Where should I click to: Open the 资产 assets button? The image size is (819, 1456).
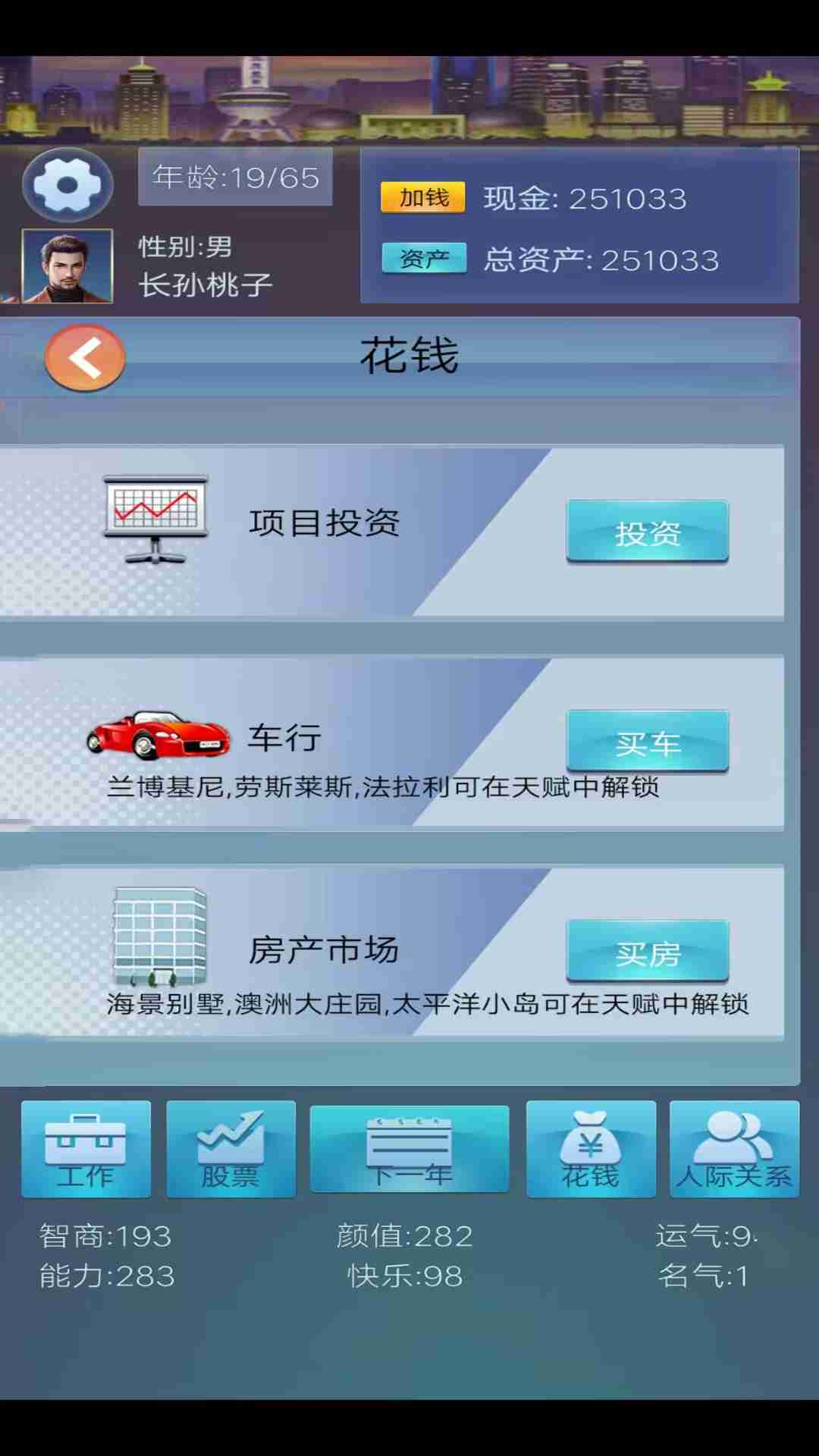click(423, 259)
